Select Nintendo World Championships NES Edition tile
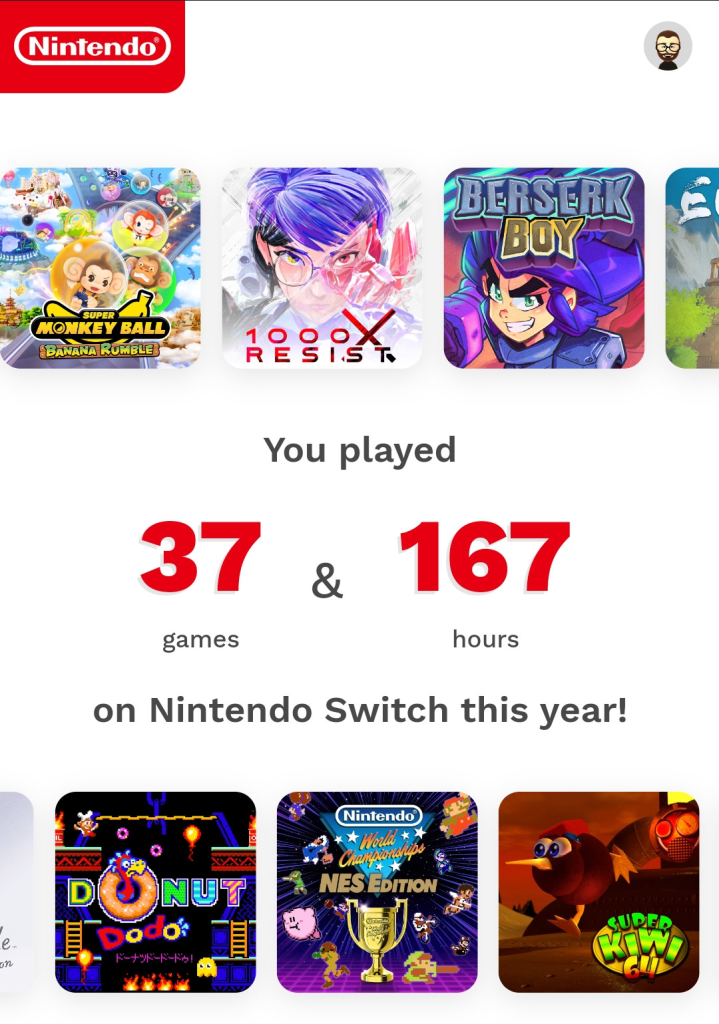The image size is (719, 1024). (377, 892)
